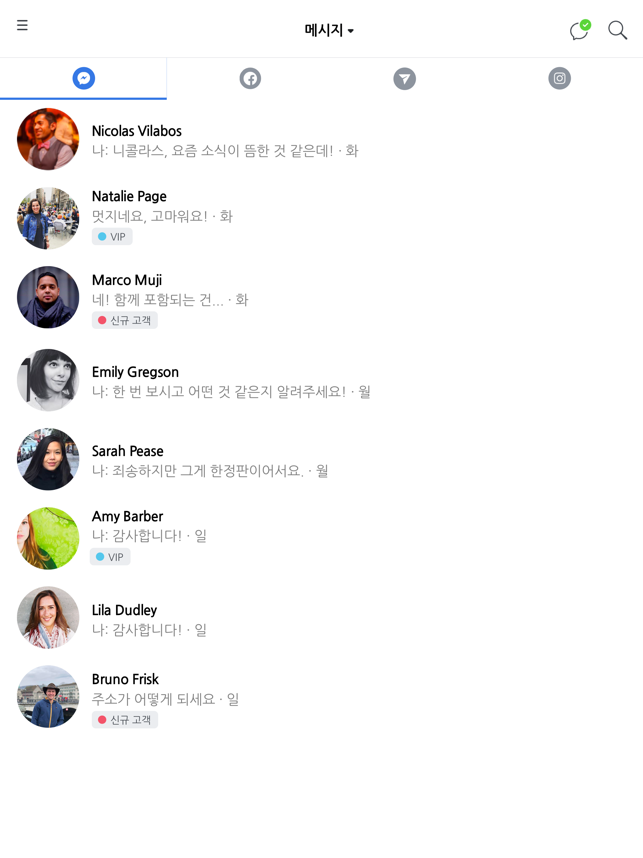
Task: Open the chat status icon with green check
Action: (580, 31)
